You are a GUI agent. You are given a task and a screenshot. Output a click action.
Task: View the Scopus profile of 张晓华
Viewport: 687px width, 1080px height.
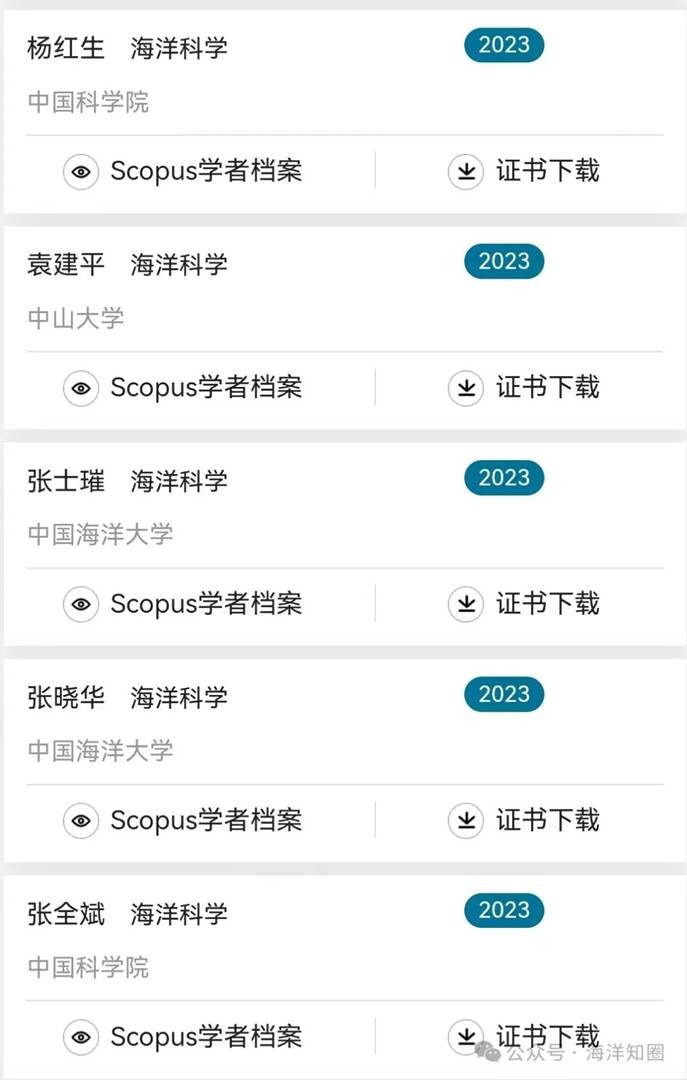[x=183, y=820]
